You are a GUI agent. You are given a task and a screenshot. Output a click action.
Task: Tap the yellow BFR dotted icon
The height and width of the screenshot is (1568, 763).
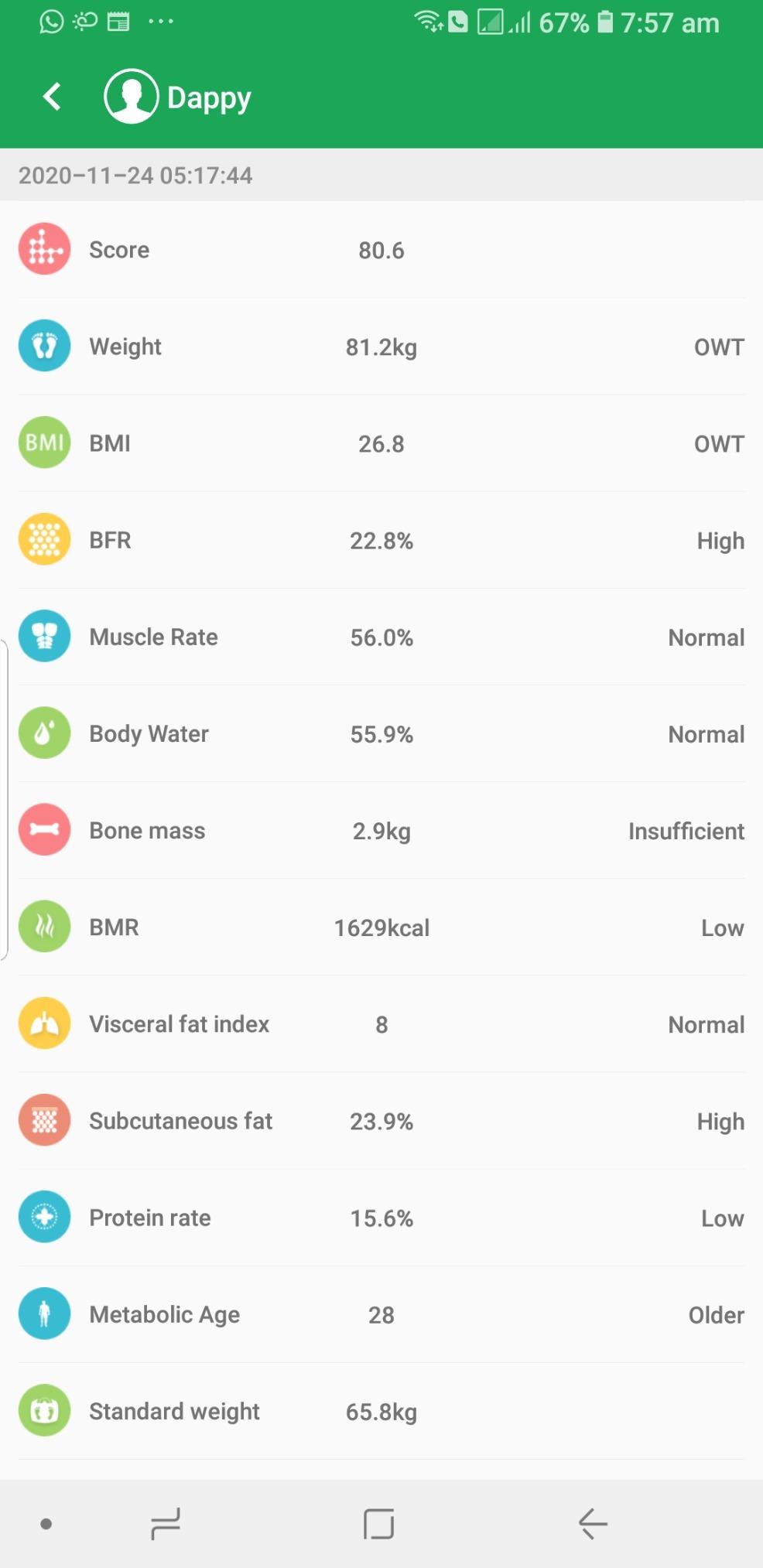click(44, 538)
